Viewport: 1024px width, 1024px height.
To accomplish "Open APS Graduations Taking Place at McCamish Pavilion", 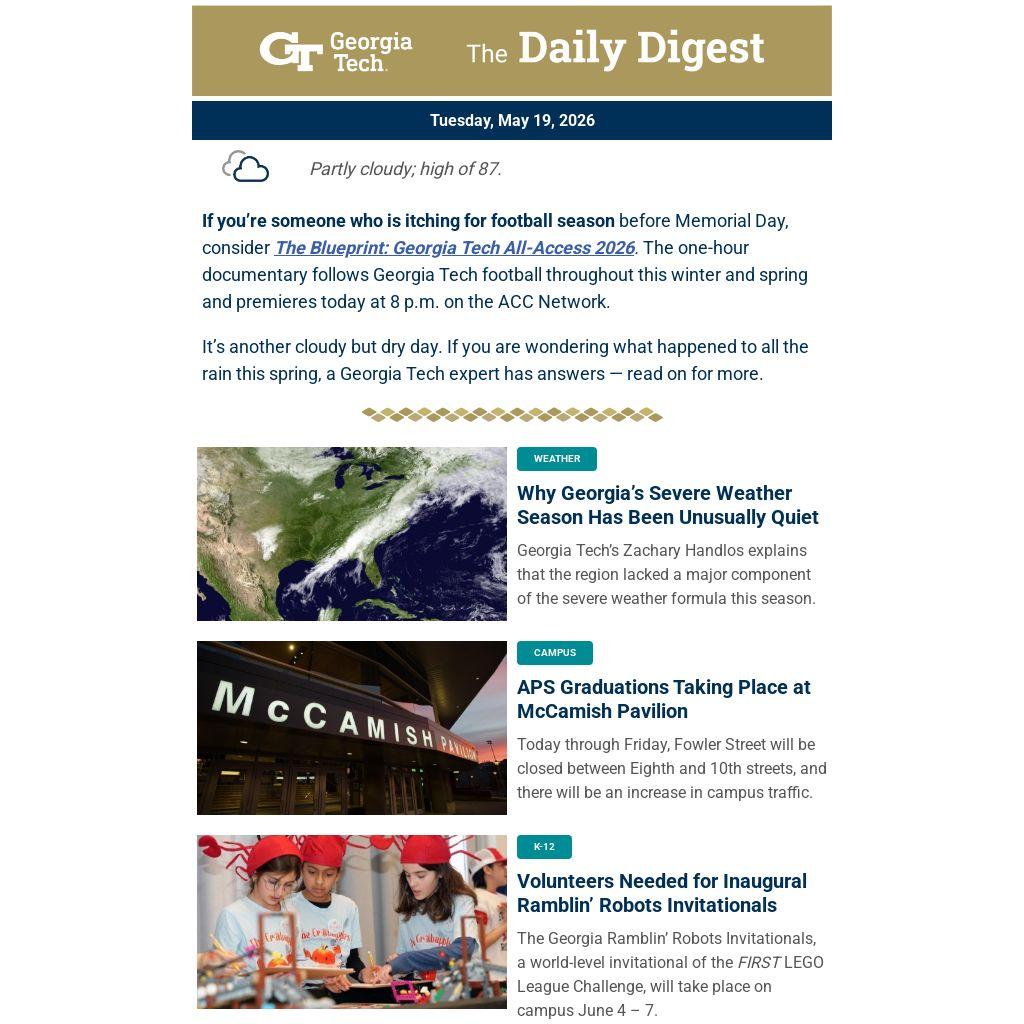I will (x=664, y=699).
